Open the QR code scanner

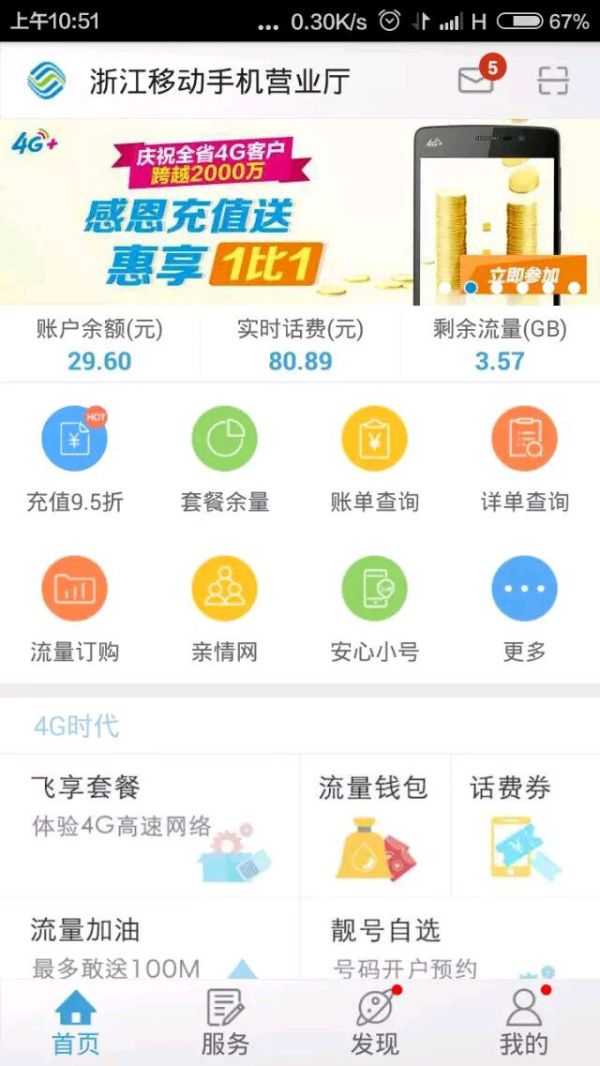click(552, 81)
